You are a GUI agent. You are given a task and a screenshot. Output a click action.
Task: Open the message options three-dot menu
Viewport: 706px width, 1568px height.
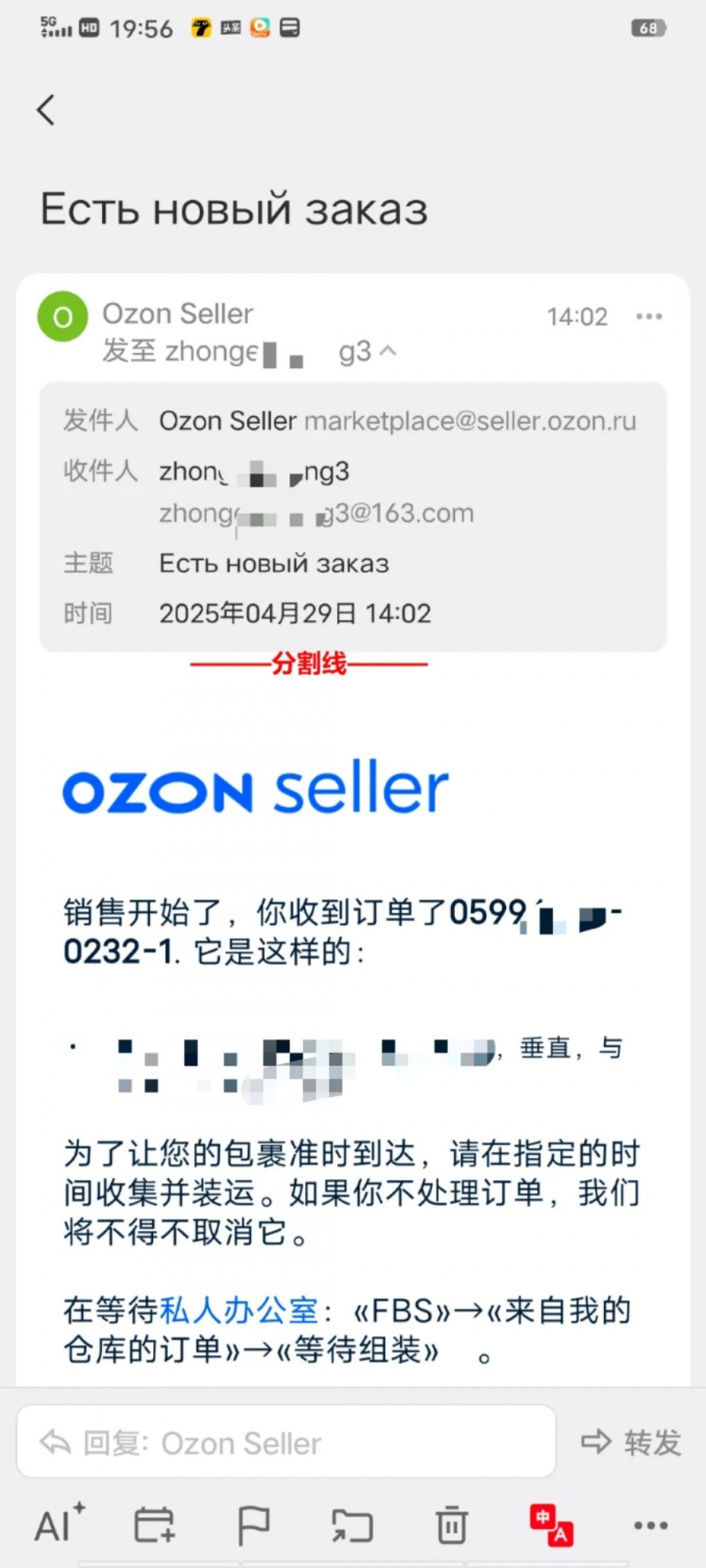649,317
